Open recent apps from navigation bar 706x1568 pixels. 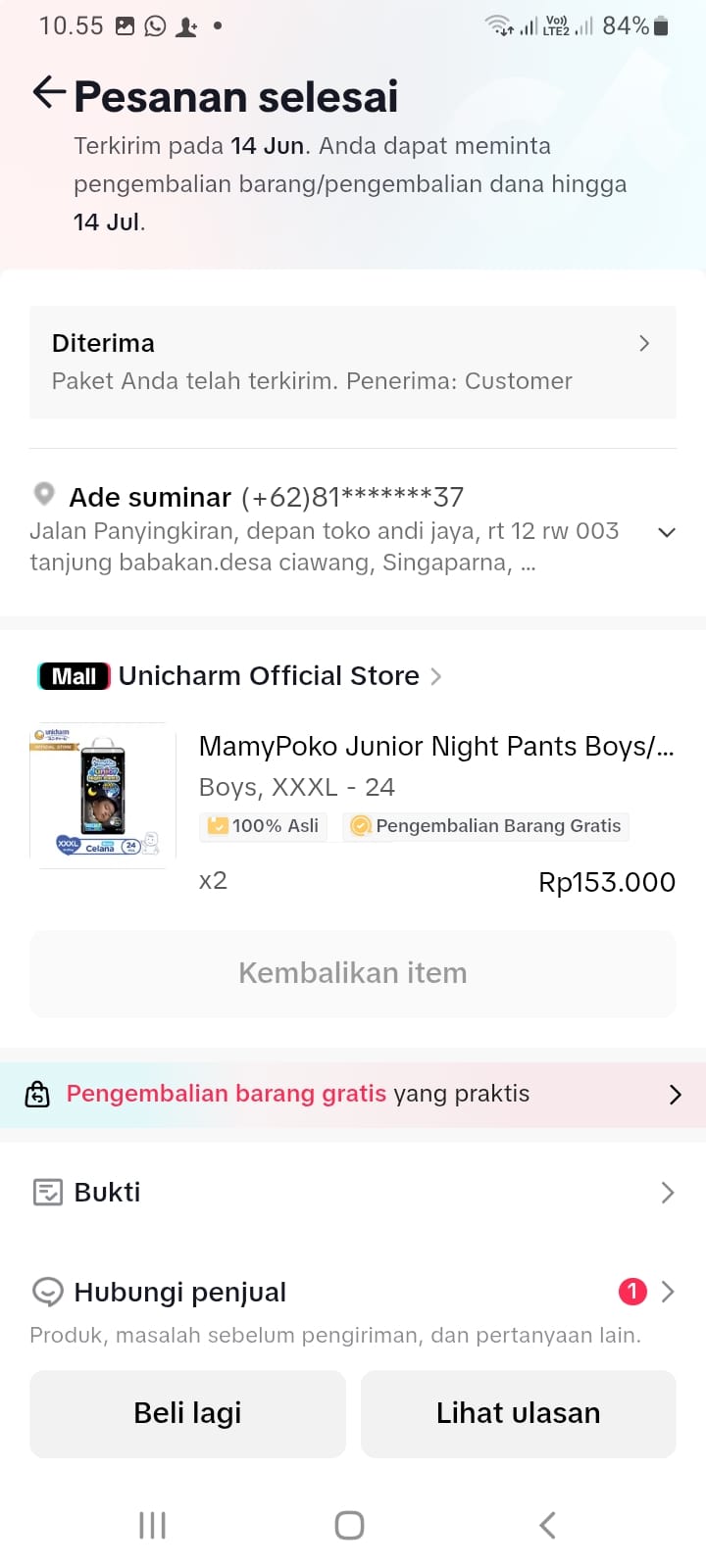tap(152, 1525)
